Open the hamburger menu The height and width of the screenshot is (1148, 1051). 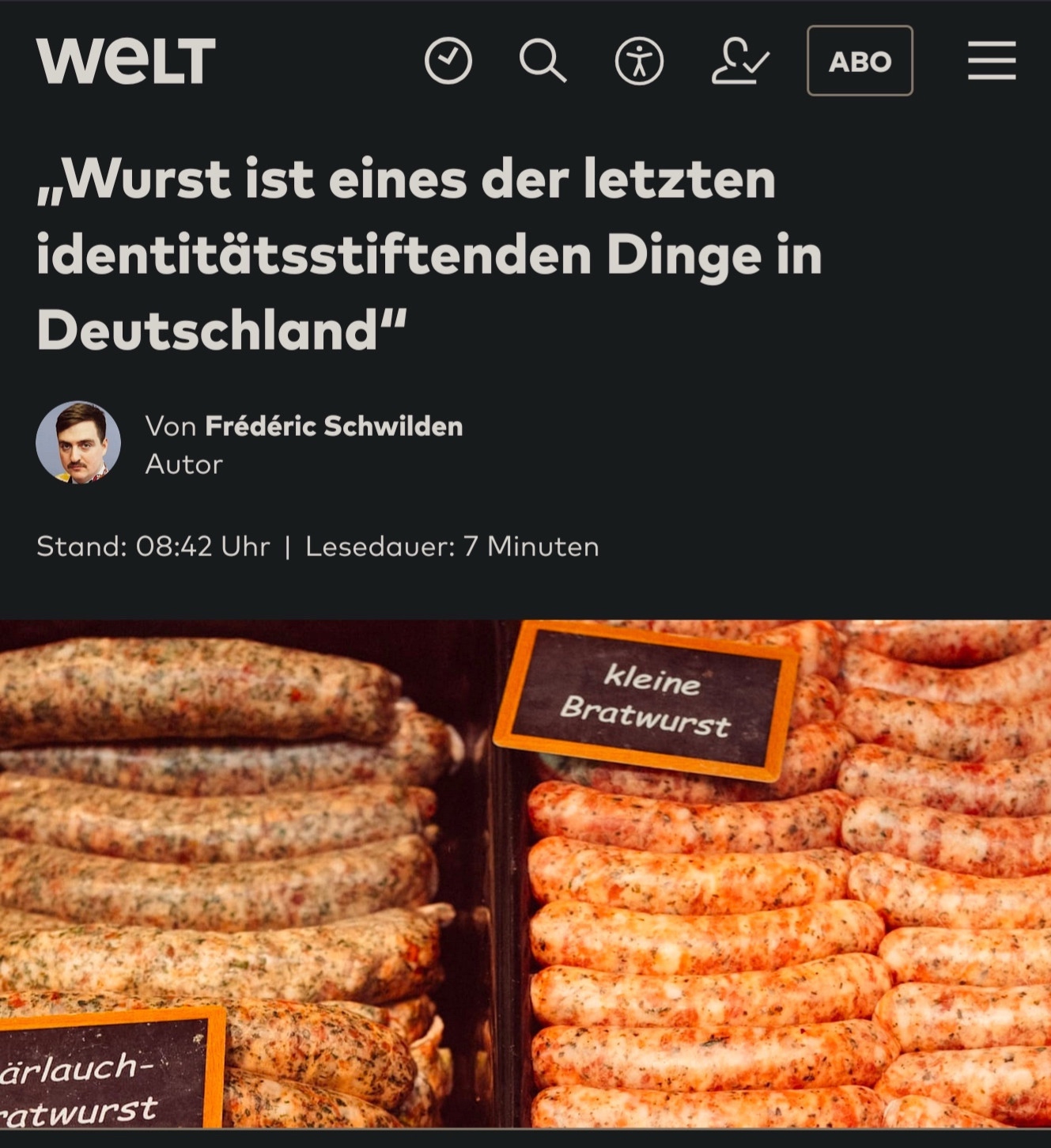992,61
